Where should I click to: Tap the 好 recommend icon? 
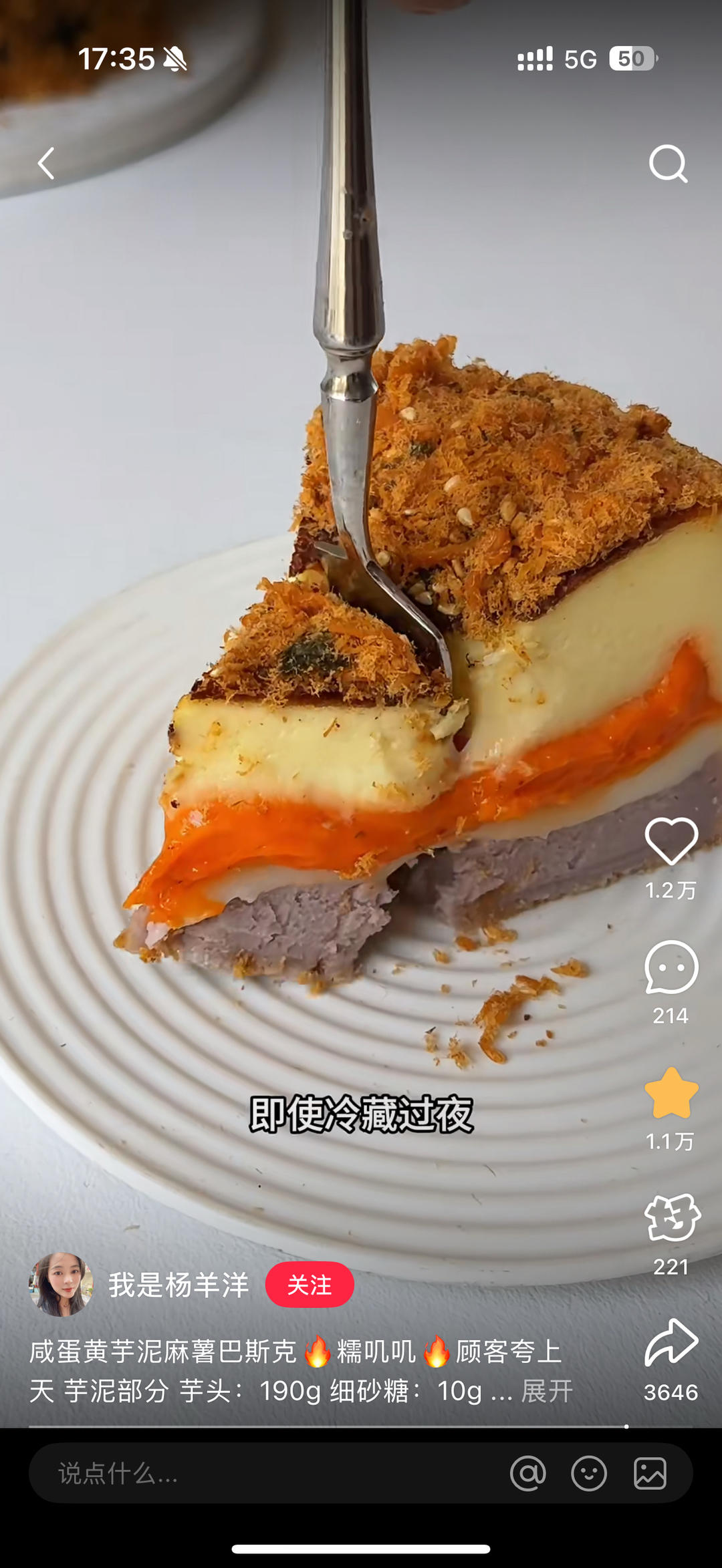[x=671, y=1217]
